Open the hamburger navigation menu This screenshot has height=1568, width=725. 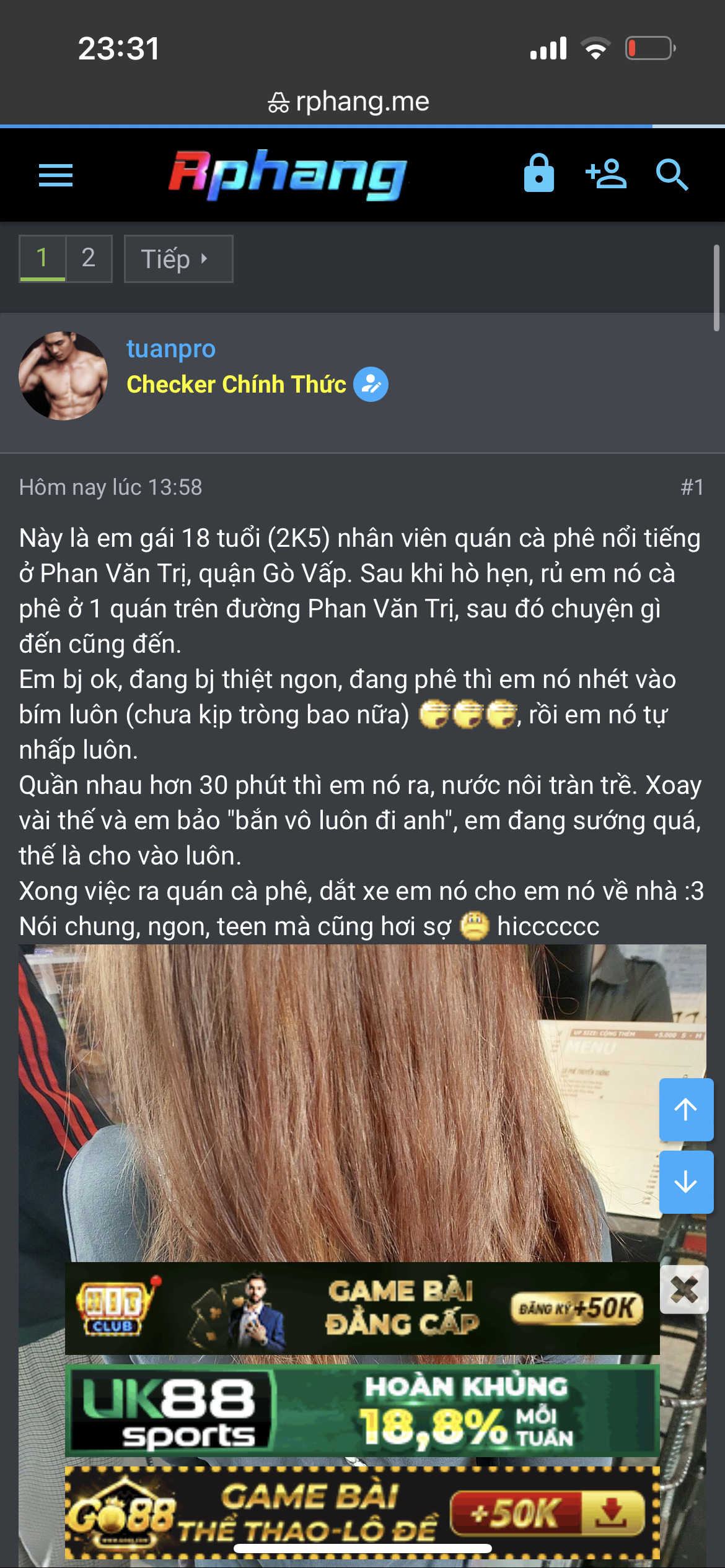click(56, 175)
